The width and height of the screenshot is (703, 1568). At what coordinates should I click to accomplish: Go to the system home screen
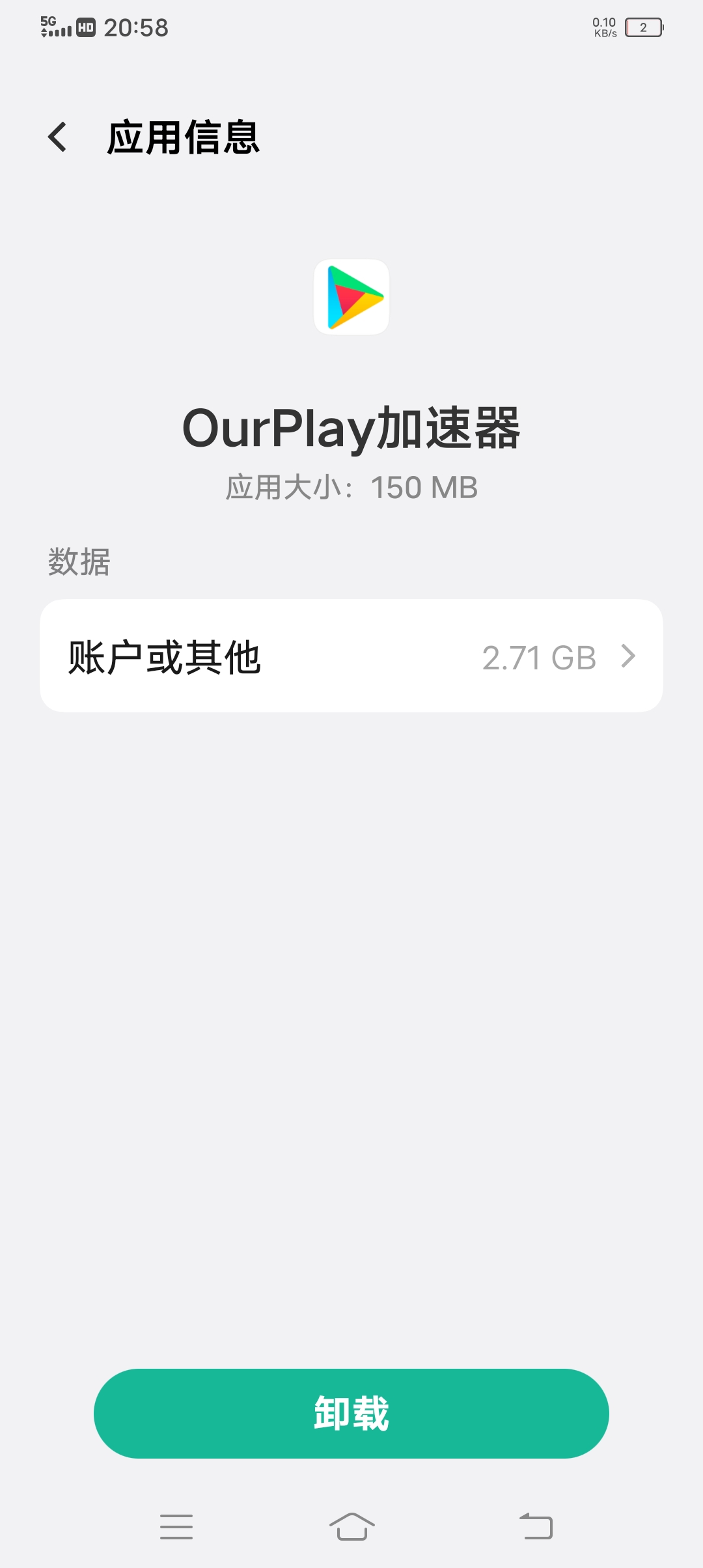click(351, 1526)
